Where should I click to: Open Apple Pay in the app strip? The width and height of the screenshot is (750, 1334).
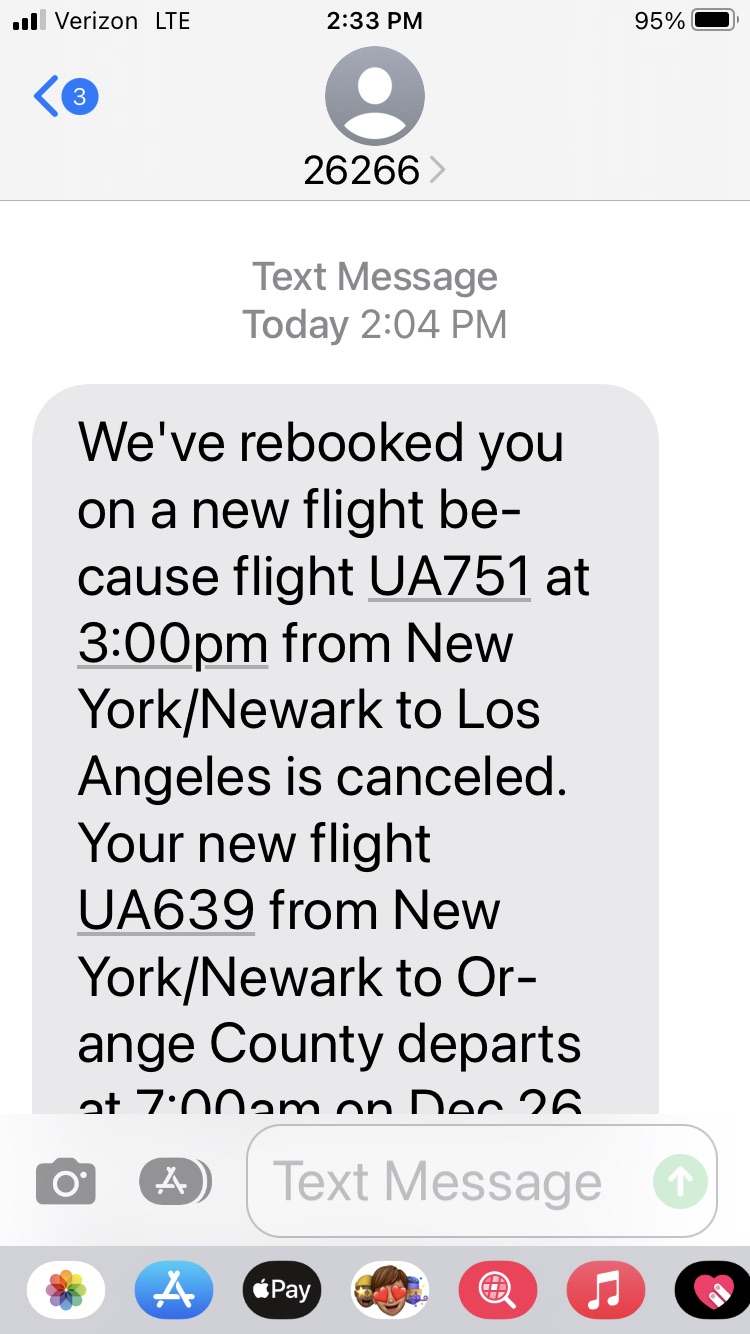click(282, 1290)
